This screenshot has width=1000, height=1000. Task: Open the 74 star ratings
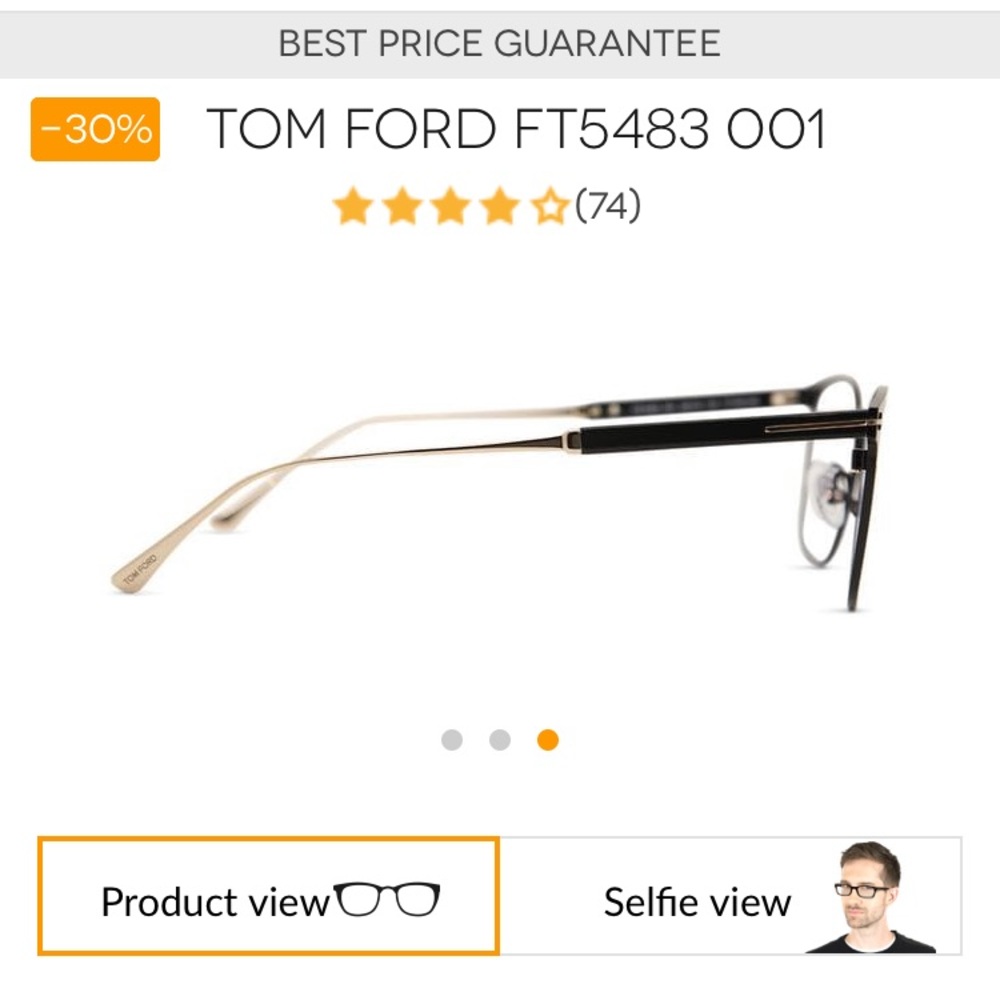(487, 207)
